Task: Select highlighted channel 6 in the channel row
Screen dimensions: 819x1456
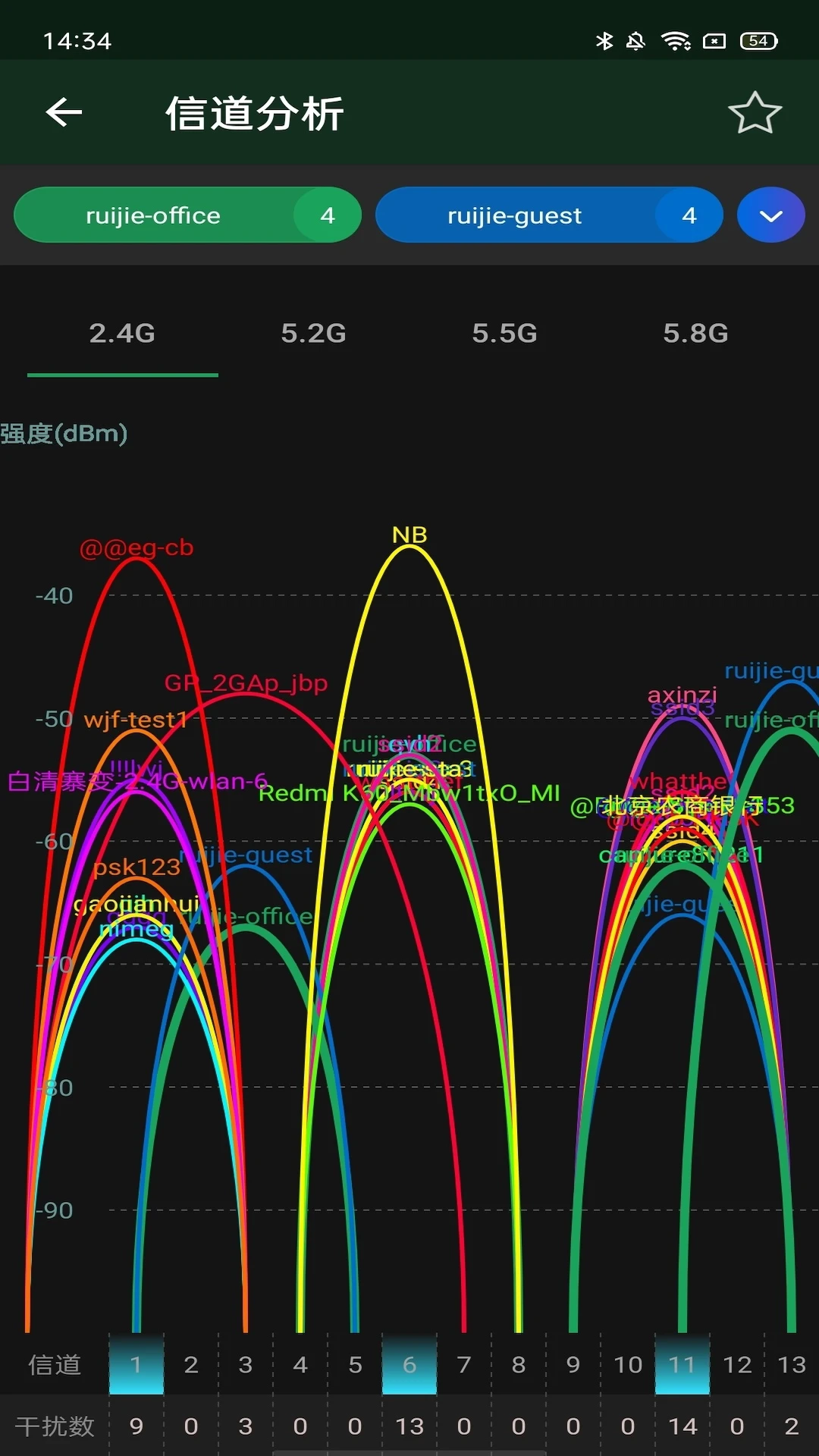Action: click(409, 1363)
